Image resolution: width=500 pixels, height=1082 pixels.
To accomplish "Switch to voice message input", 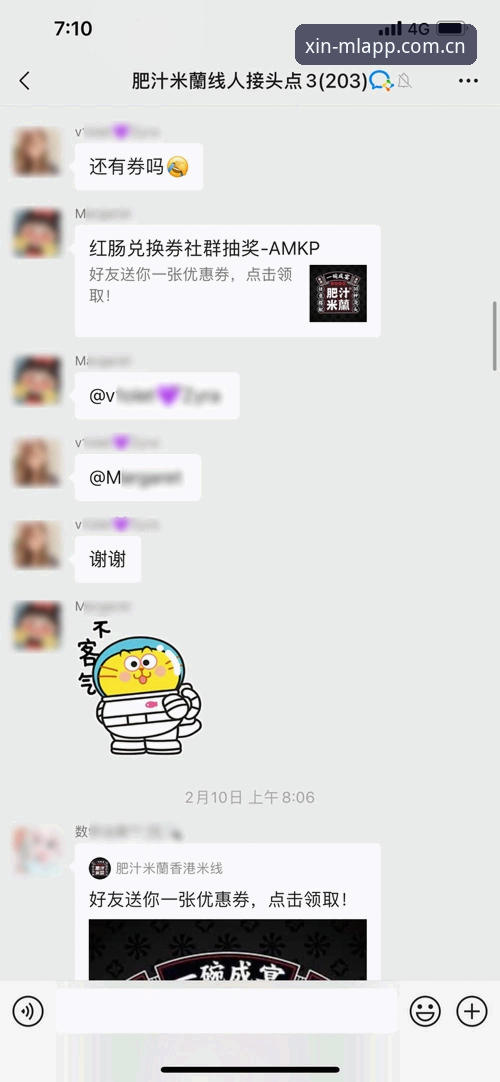I will tap(28, 1012).
